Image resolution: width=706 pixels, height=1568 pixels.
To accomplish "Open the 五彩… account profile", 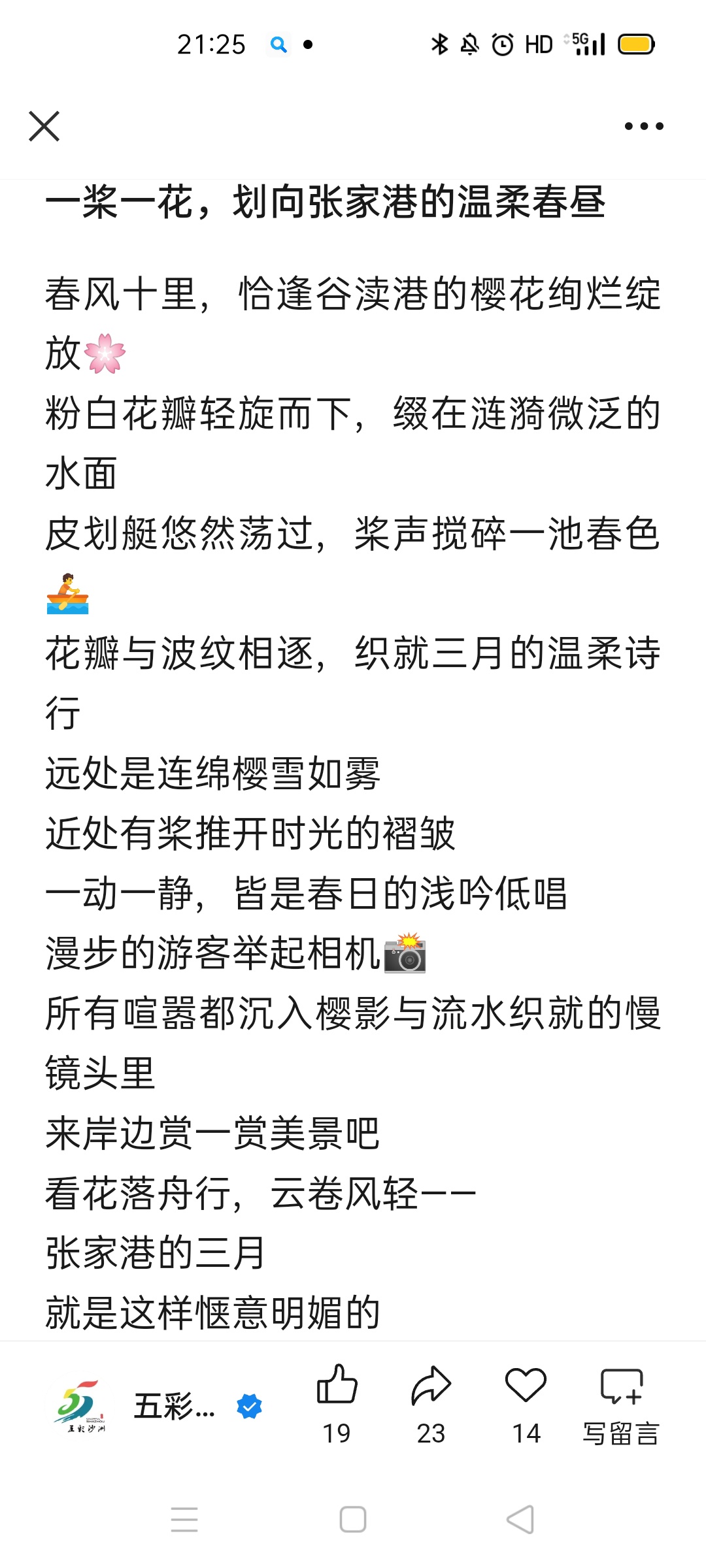I will [x=174, y=1406].
